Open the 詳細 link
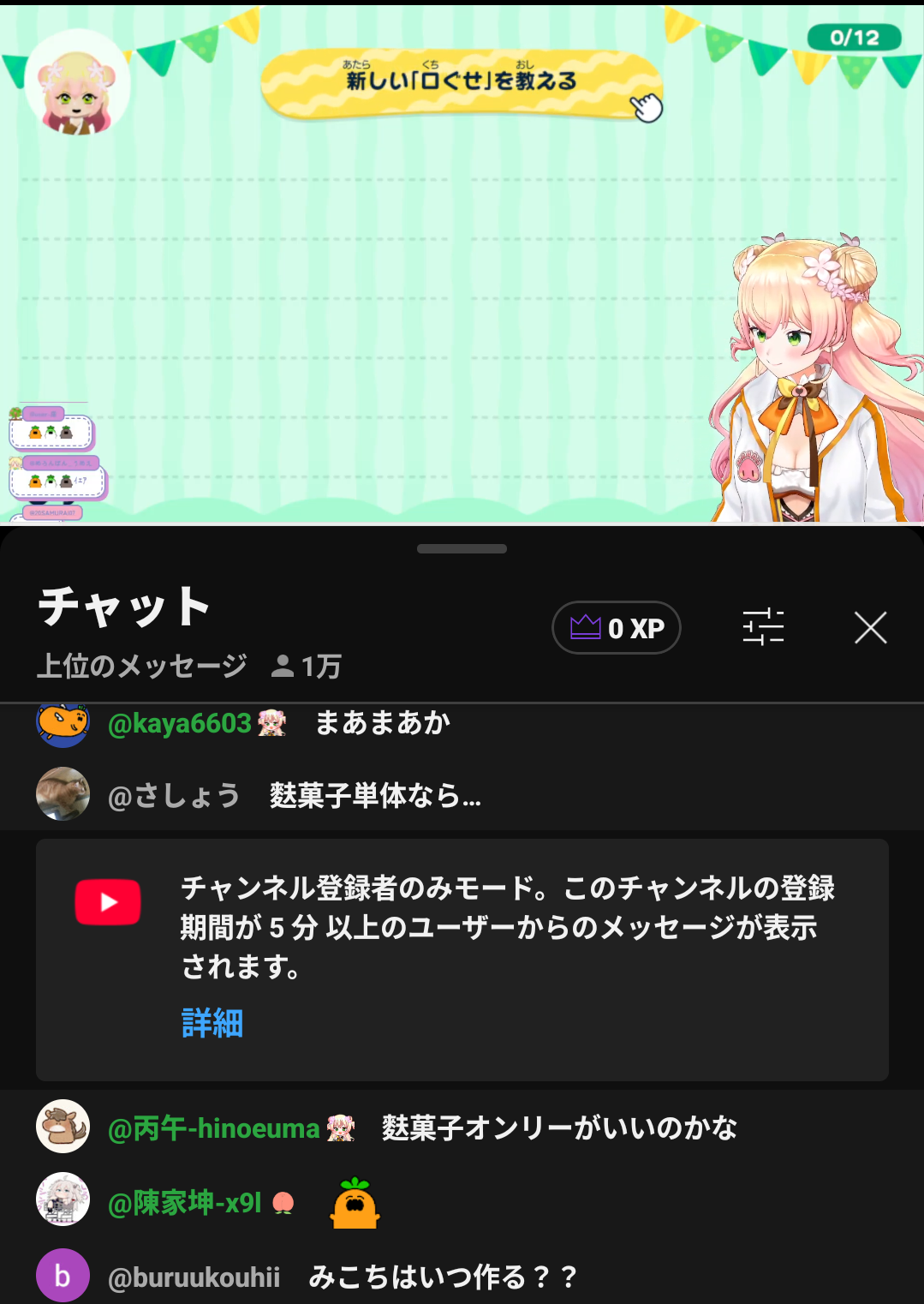This screenshot has width=924, height=1304. [212, 1023]
